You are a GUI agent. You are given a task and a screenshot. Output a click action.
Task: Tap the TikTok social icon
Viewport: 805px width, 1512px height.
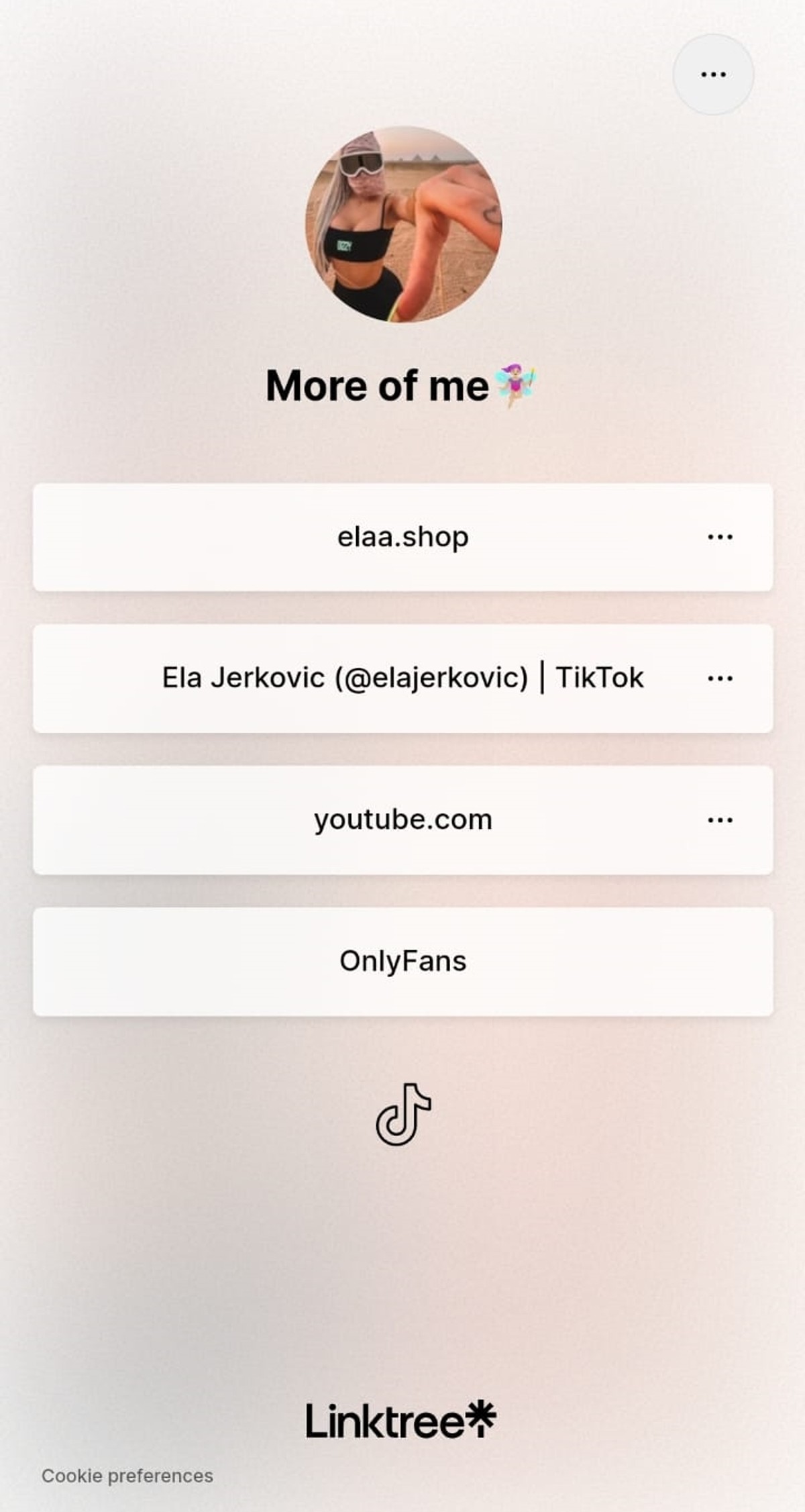[402, 1115]
